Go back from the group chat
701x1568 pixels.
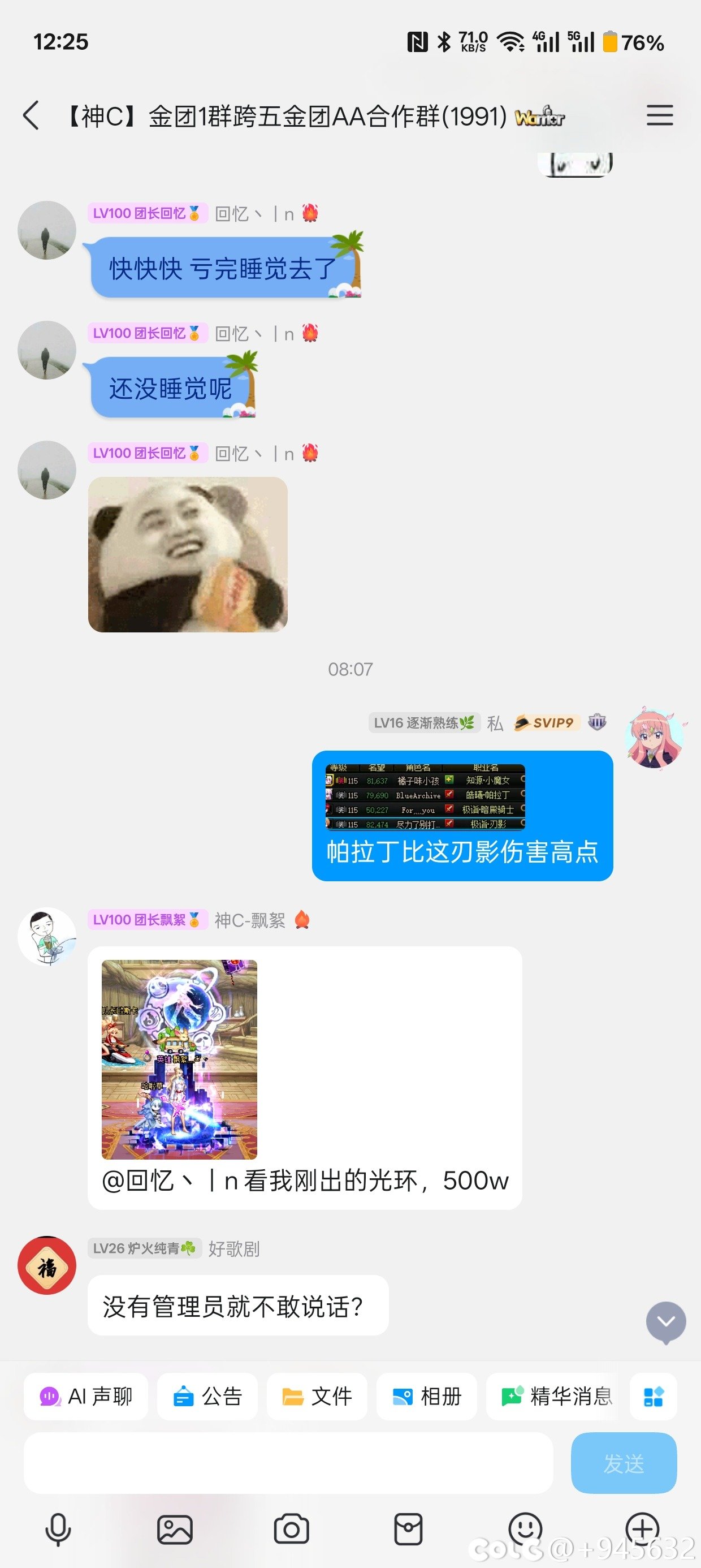click(x=31, y=115)
